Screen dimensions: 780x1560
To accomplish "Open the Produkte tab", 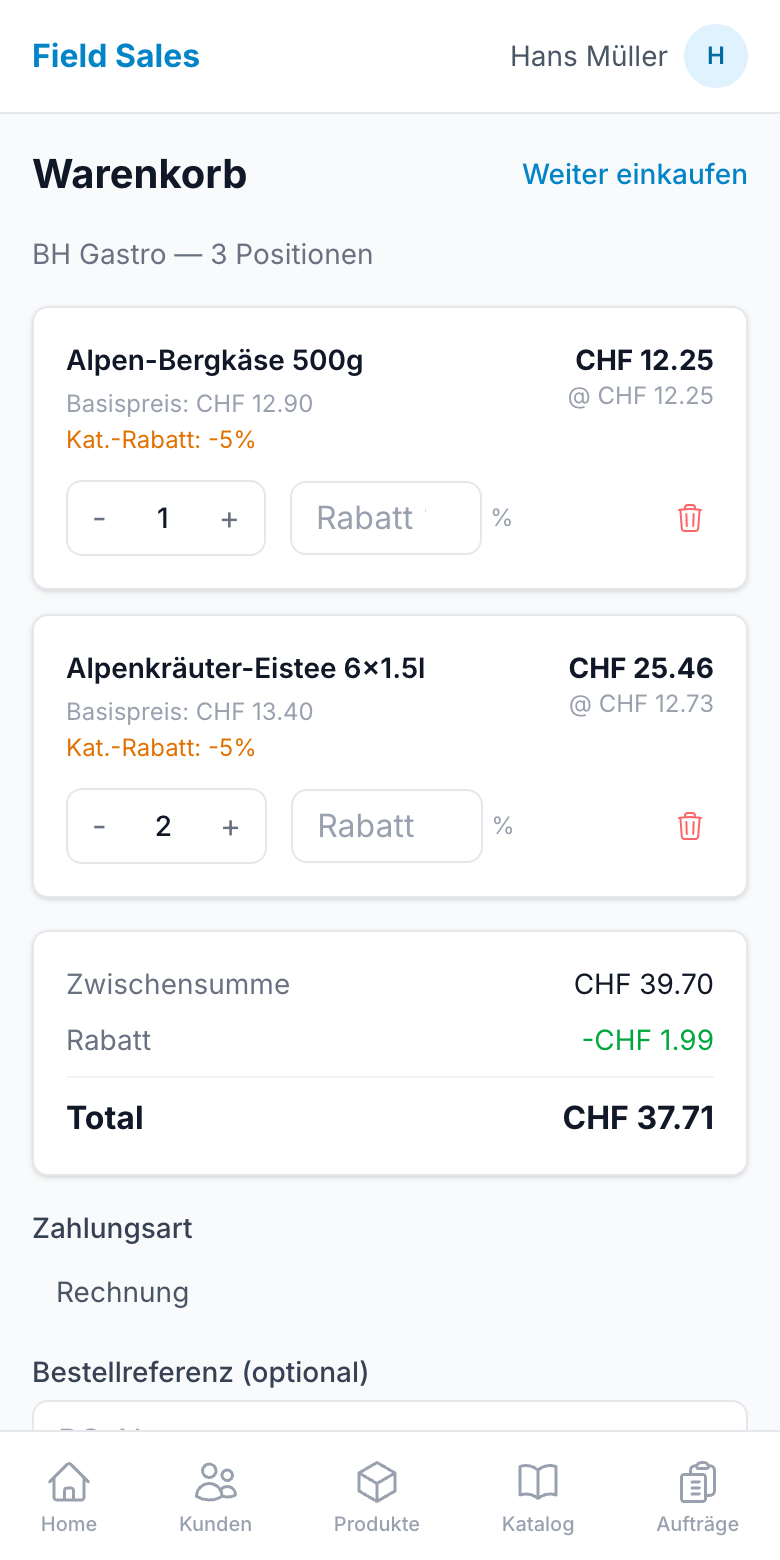I will point(377,1496).
